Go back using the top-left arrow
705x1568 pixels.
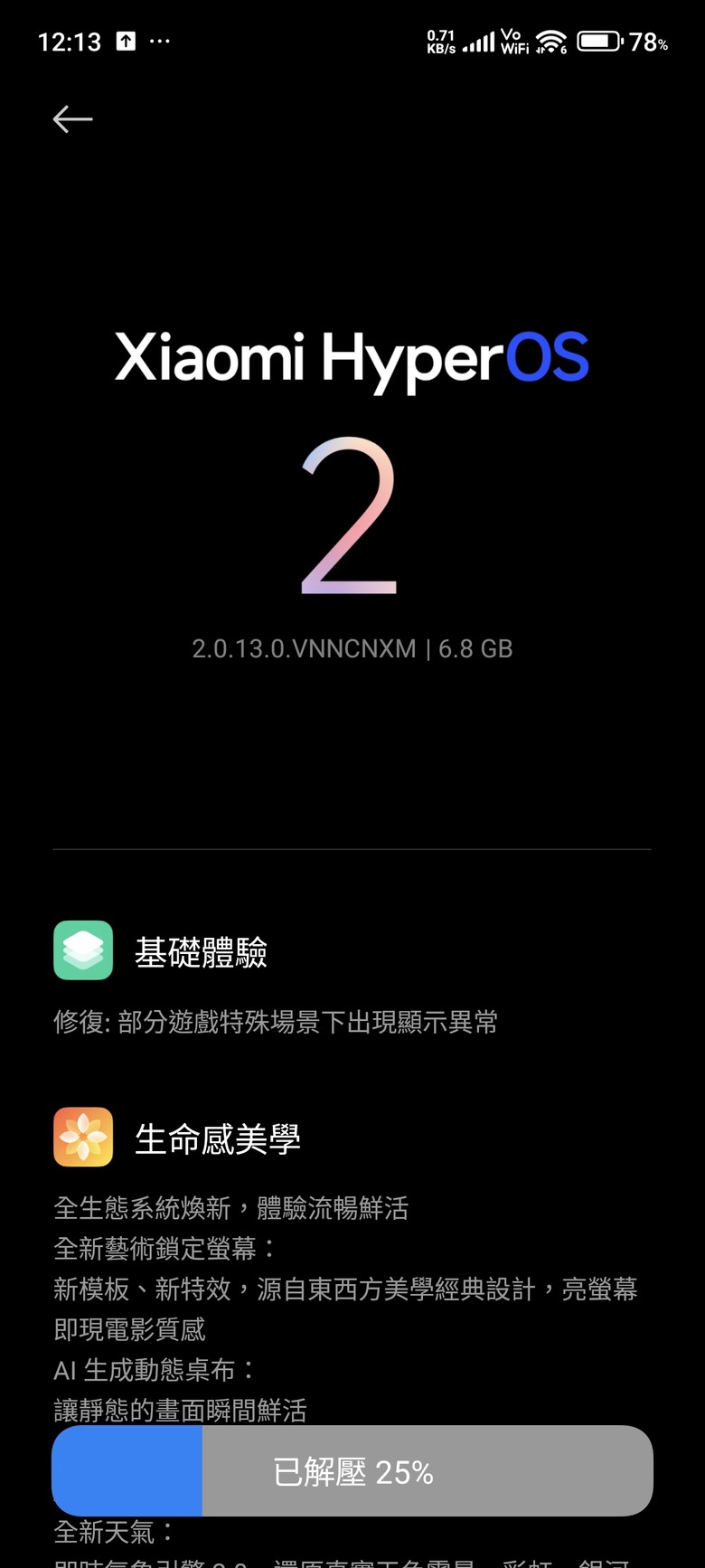pos(72,118)
